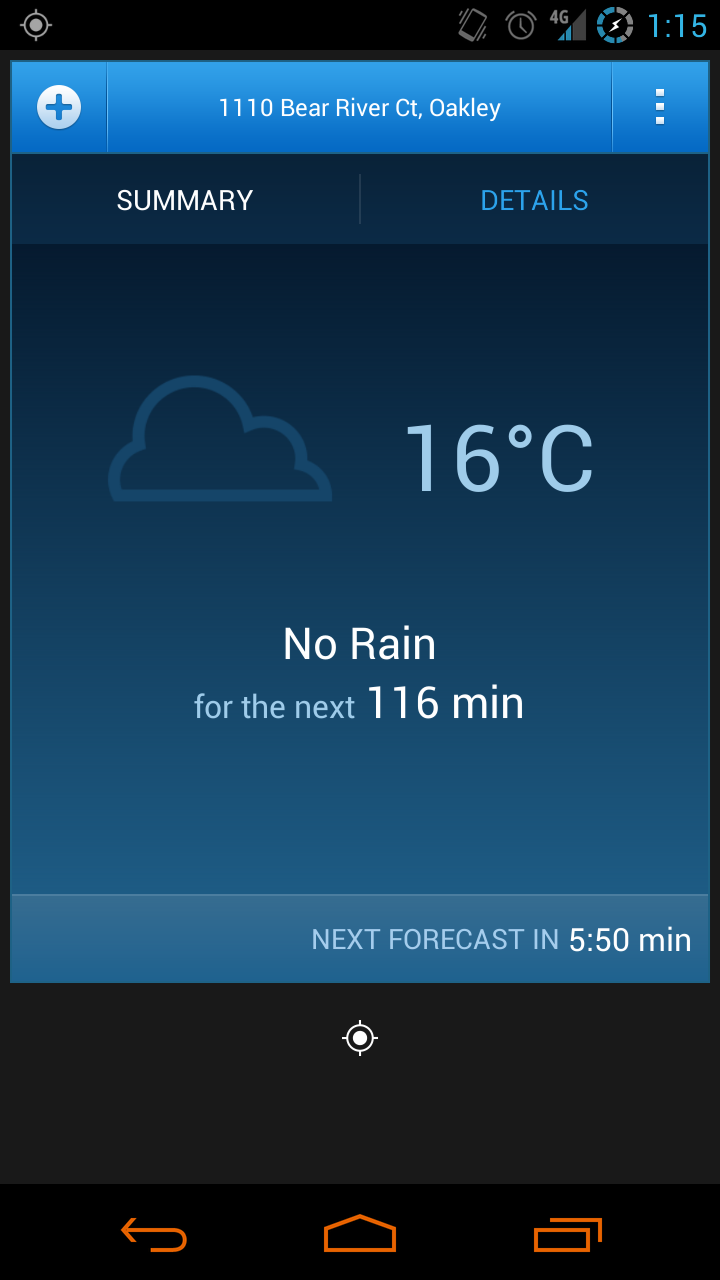Tap the current location indicator below the card

(x=360, y=1038)
